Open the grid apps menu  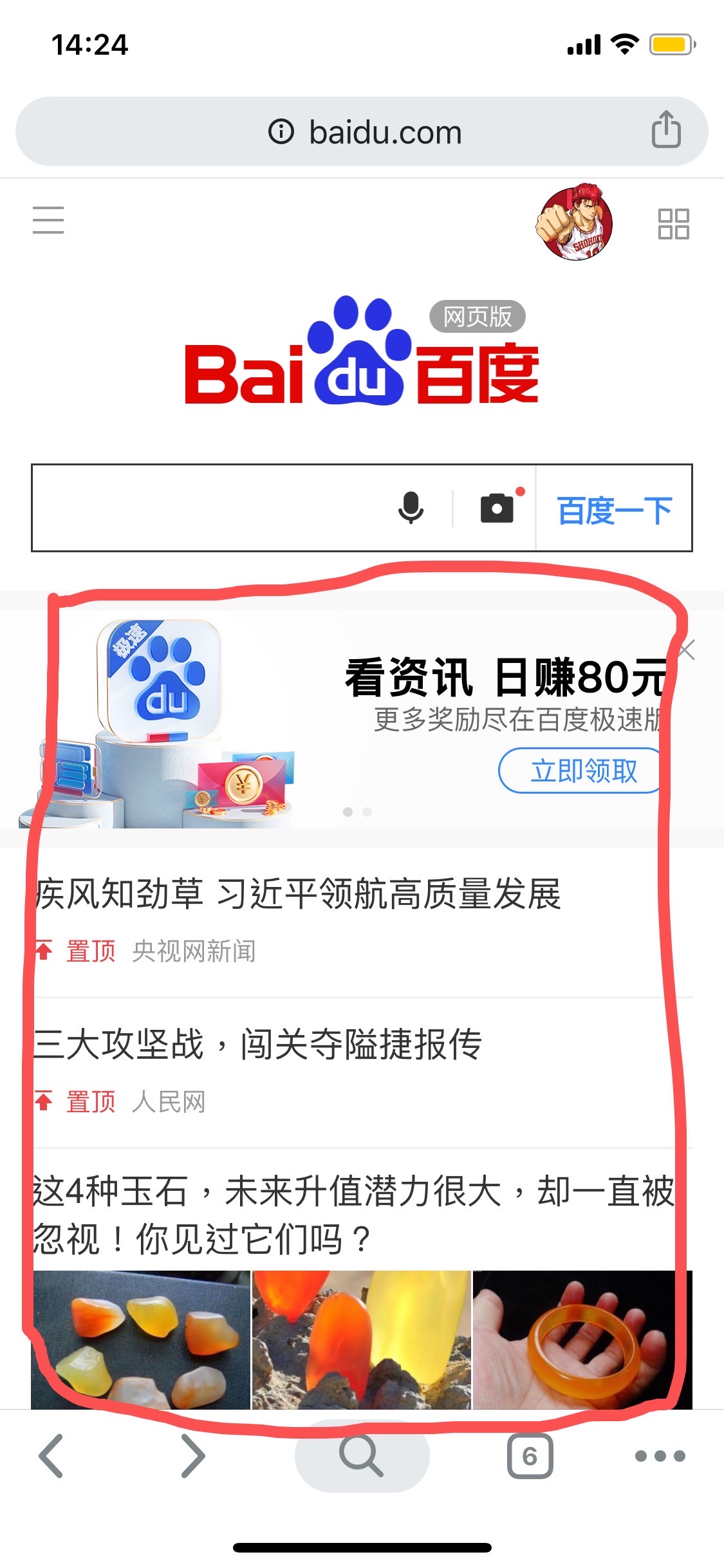pyautogui.click(x=673, y=224)
